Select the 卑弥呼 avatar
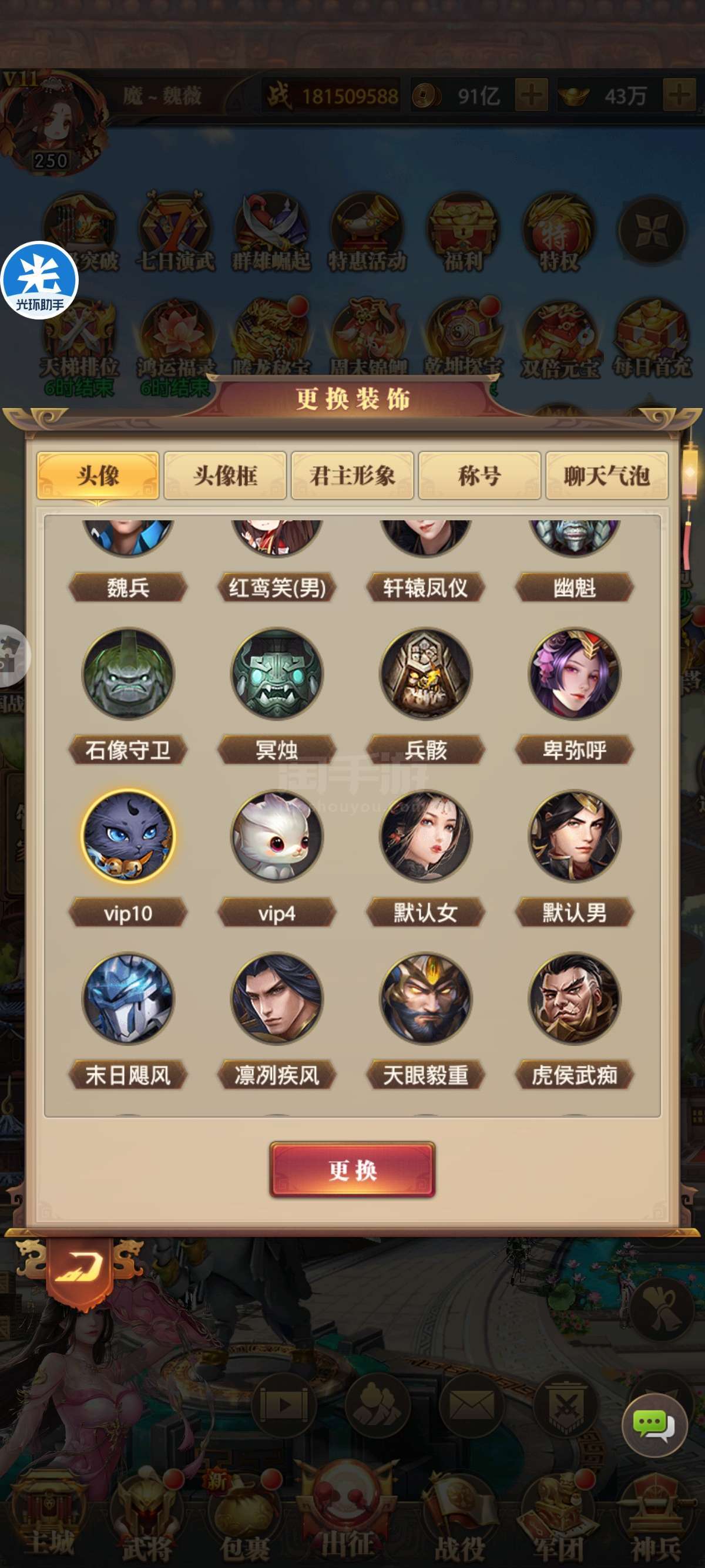Screen dimensions: 705x1568 pos(574,674)
